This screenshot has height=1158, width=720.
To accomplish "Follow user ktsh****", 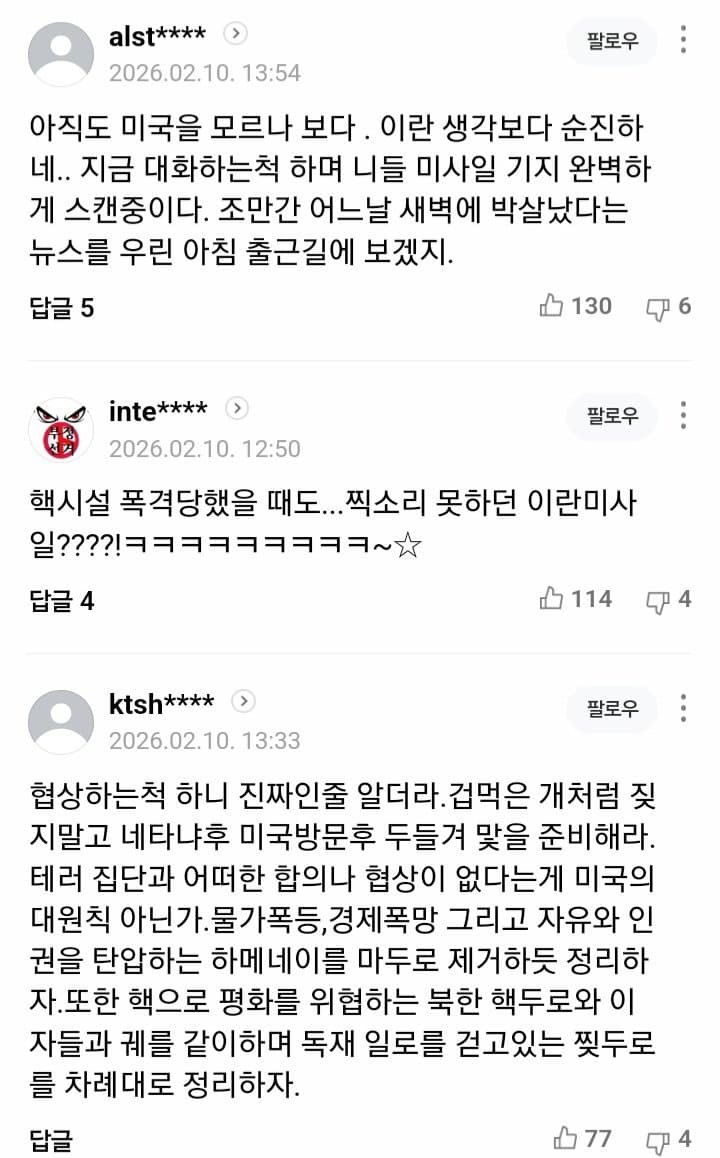I will 612,709.
